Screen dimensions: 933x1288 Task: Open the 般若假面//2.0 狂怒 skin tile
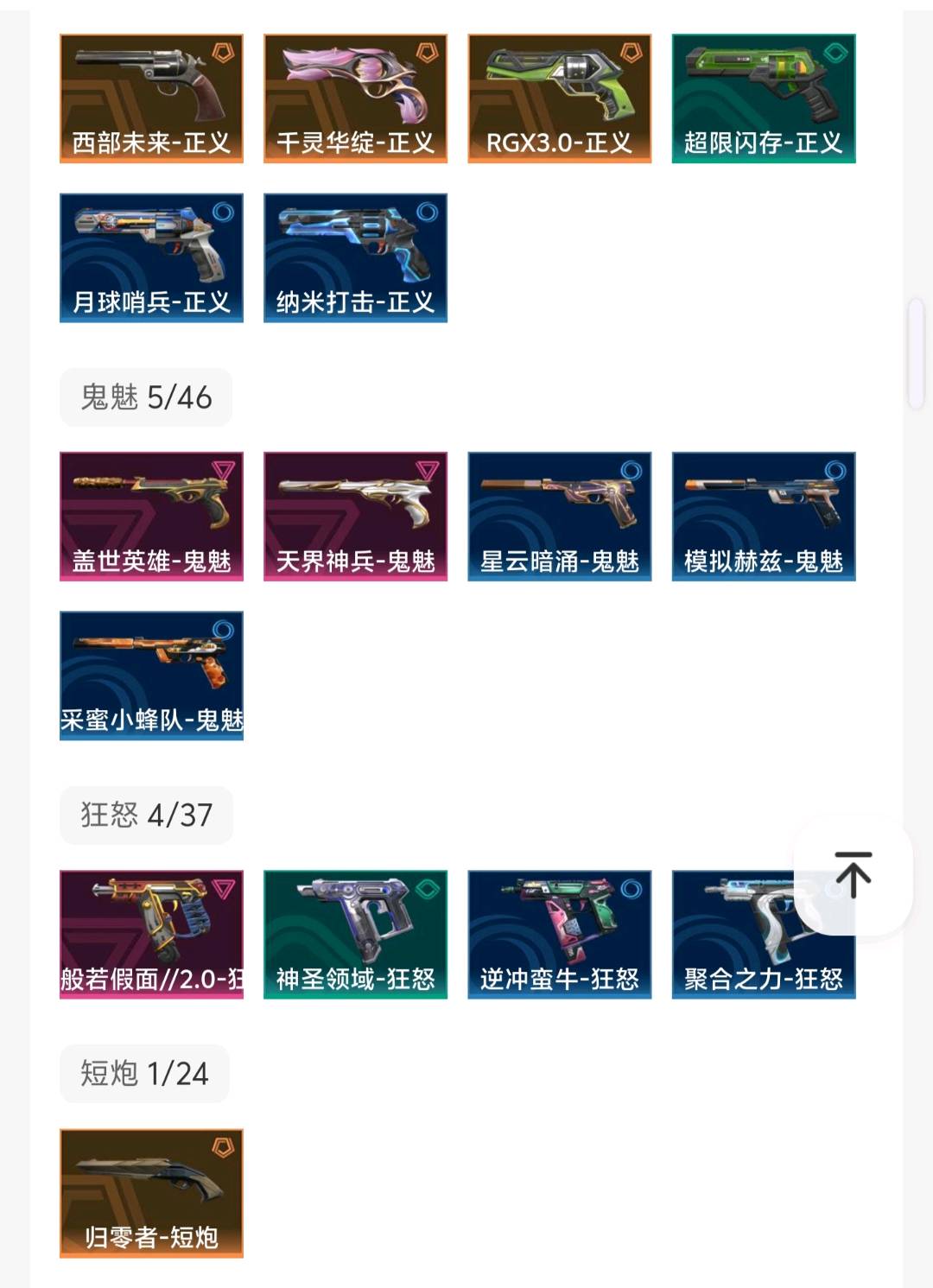pos(151,934)
